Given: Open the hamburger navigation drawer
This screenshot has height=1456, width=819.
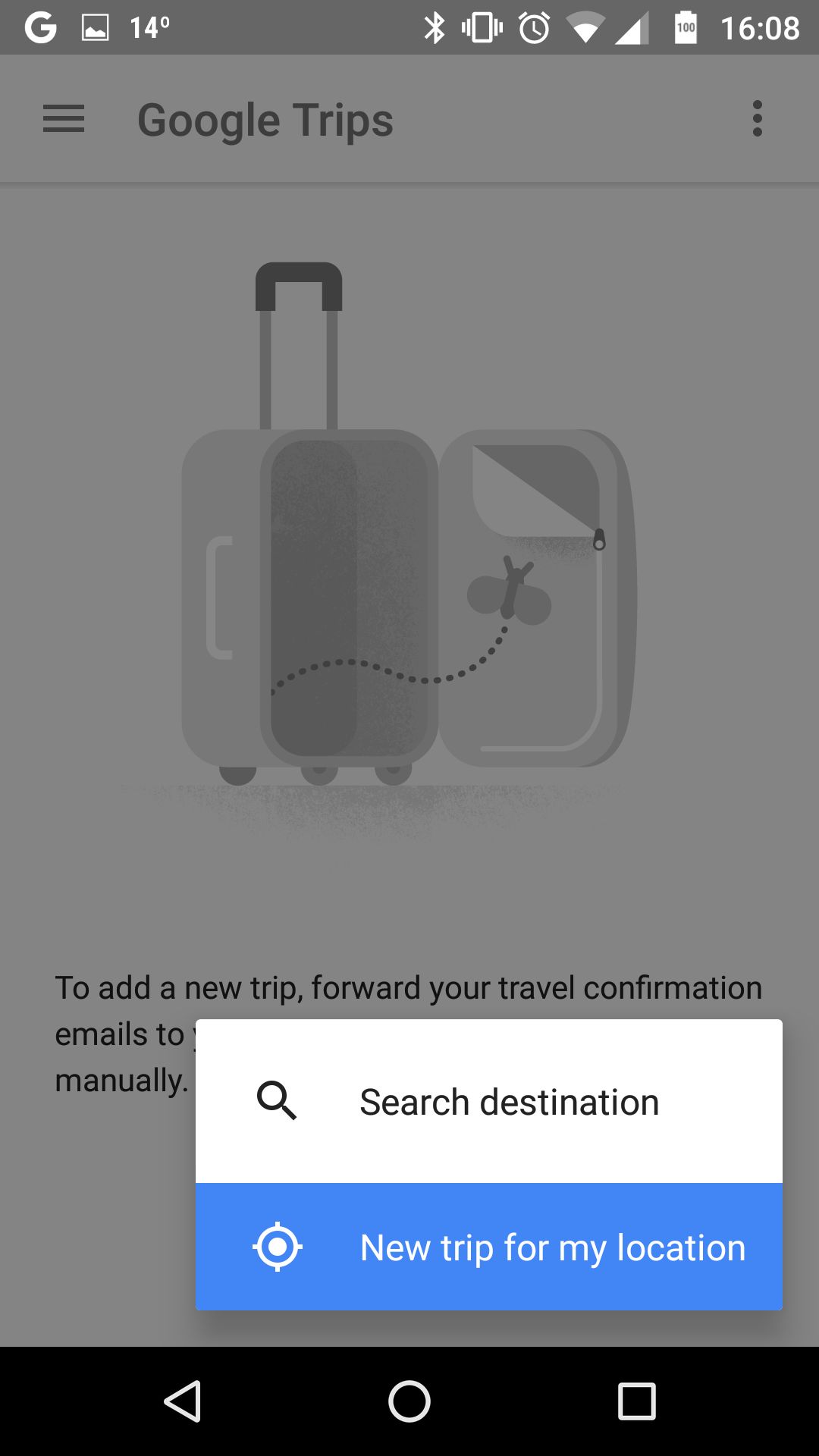Looking at the screenshot, I should [64, 119].
